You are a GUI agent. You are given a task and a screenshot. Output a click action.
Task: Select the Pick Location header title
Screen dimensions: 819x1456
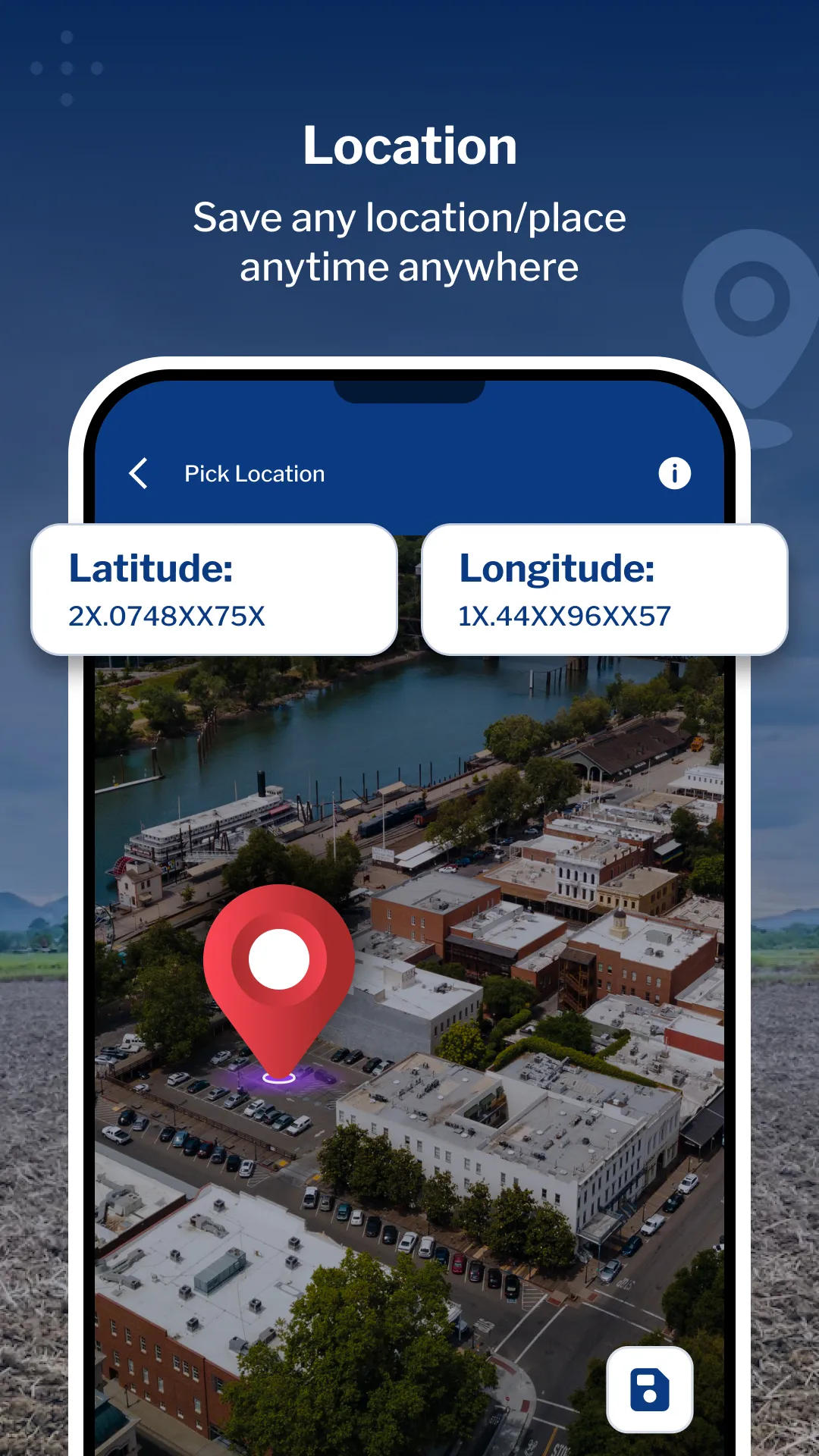tap(253, 472)
